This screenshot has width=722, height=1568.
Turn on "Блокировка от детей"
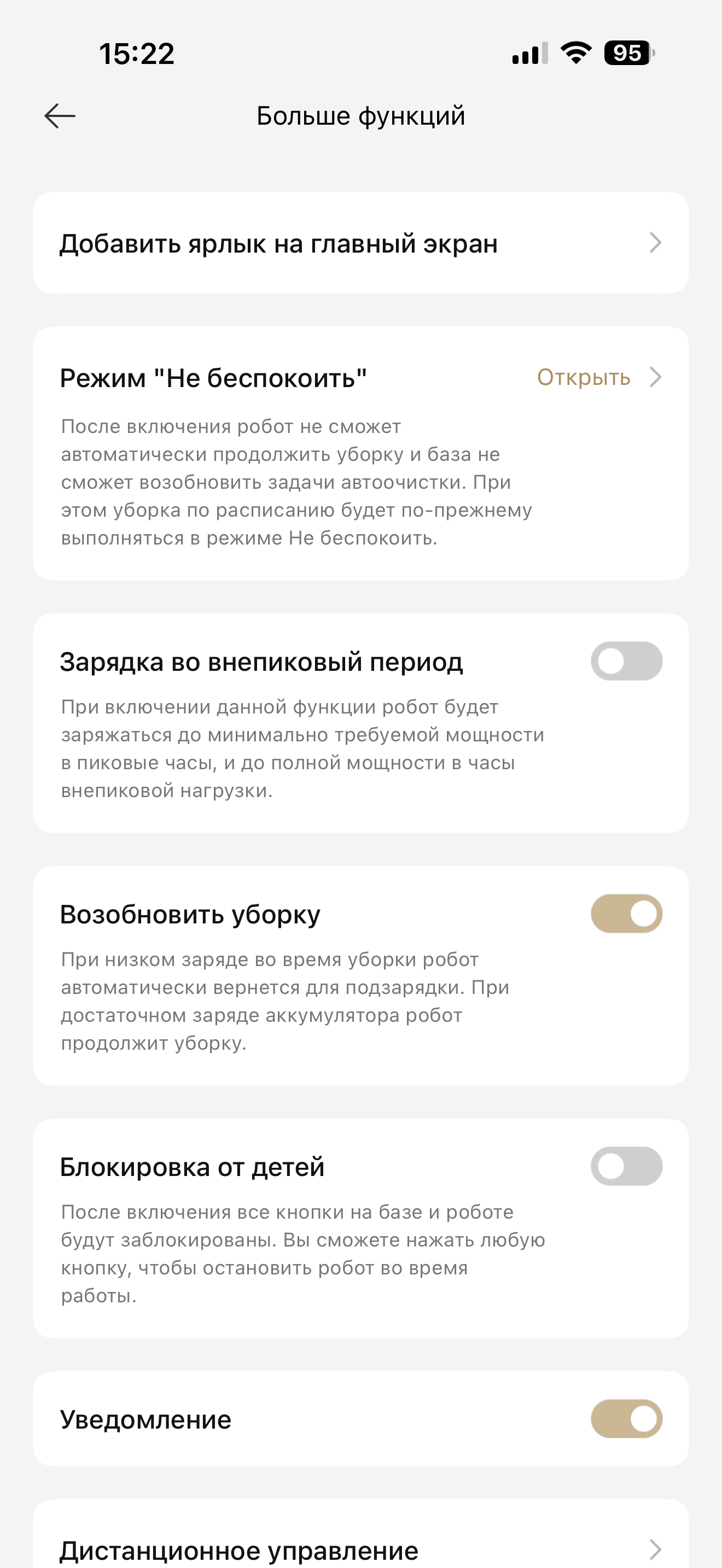[x=626, y=1166]
